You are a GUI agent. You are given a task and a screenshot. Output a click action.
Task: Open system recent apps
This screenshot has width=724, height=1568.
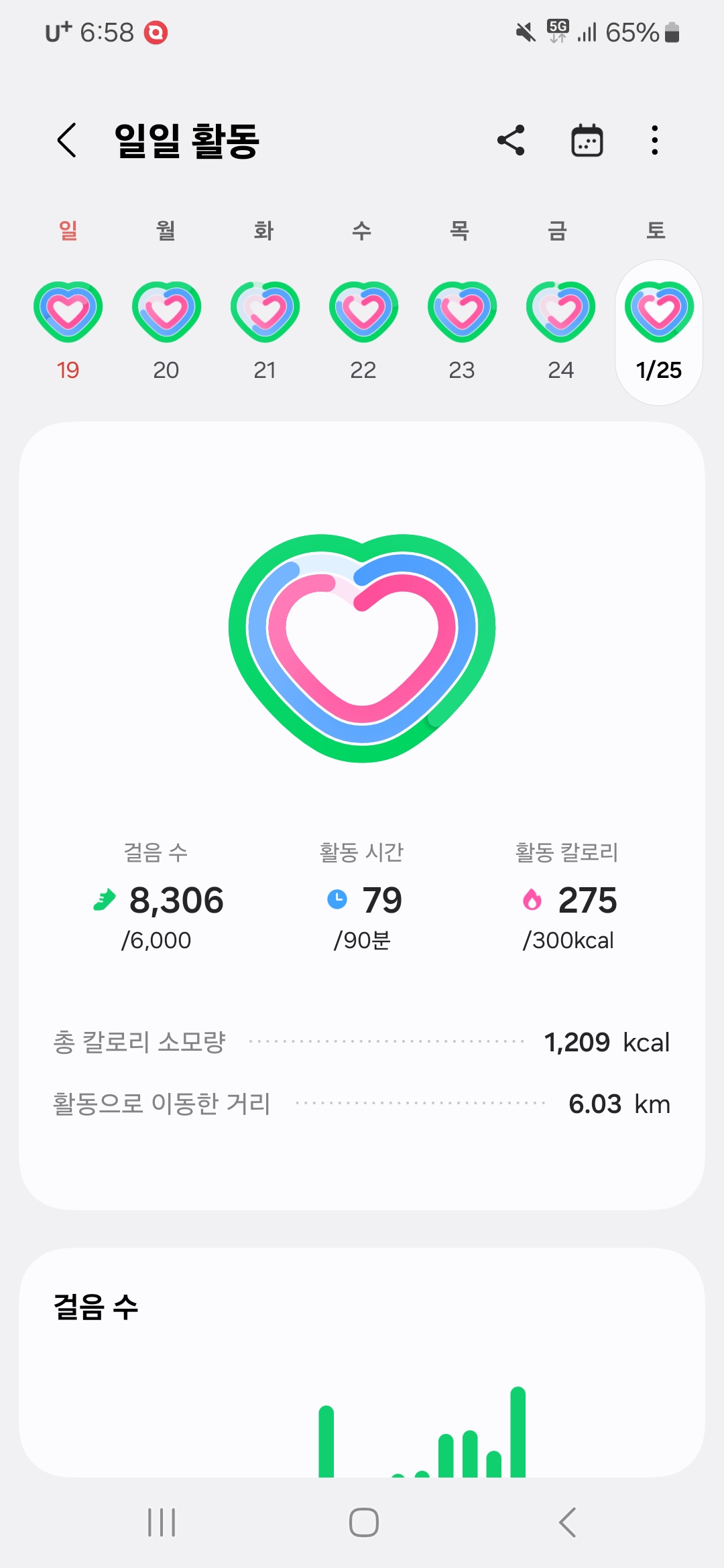[162, 1522]
